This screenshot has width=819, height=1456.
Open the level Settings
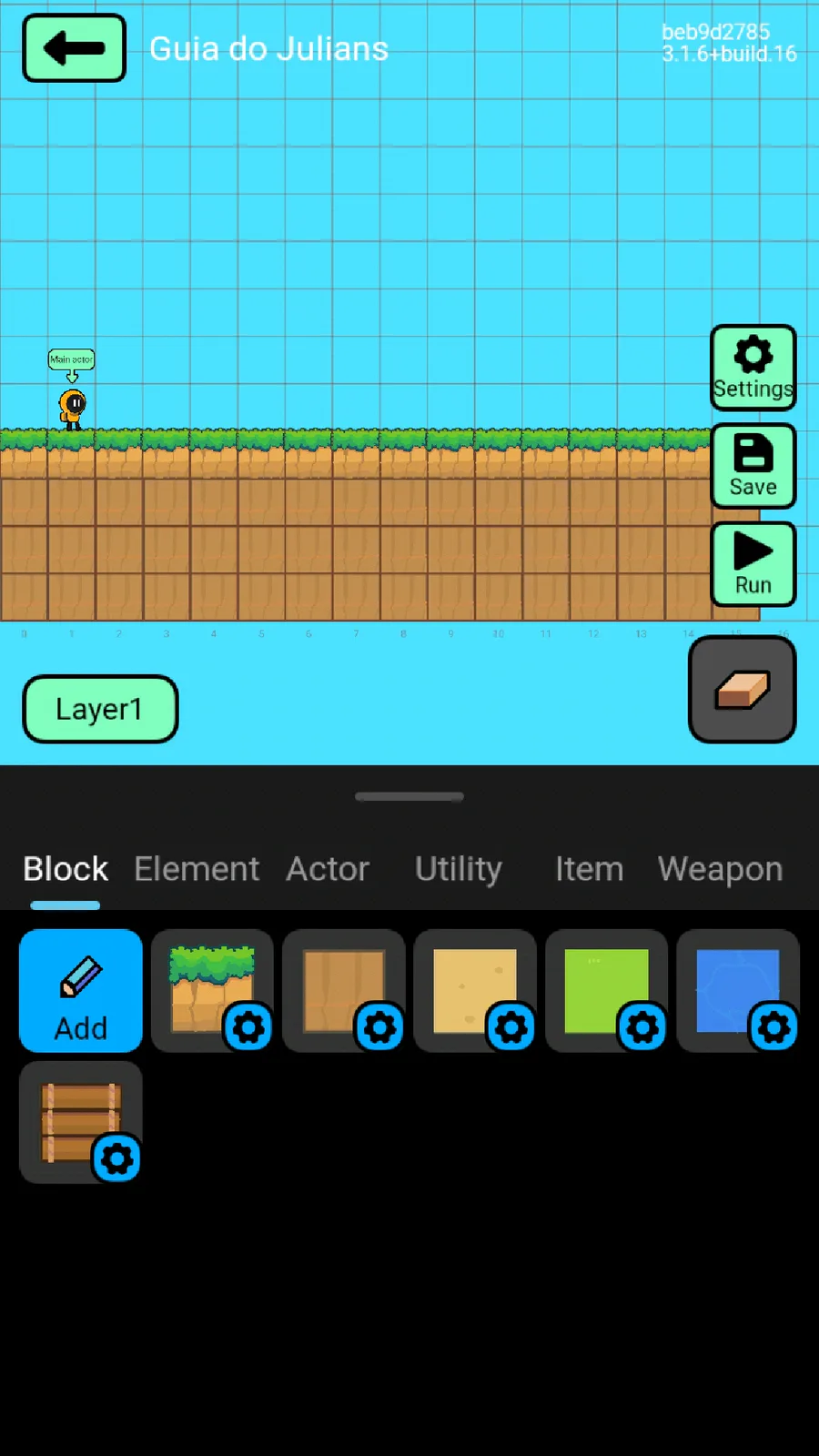753,368
